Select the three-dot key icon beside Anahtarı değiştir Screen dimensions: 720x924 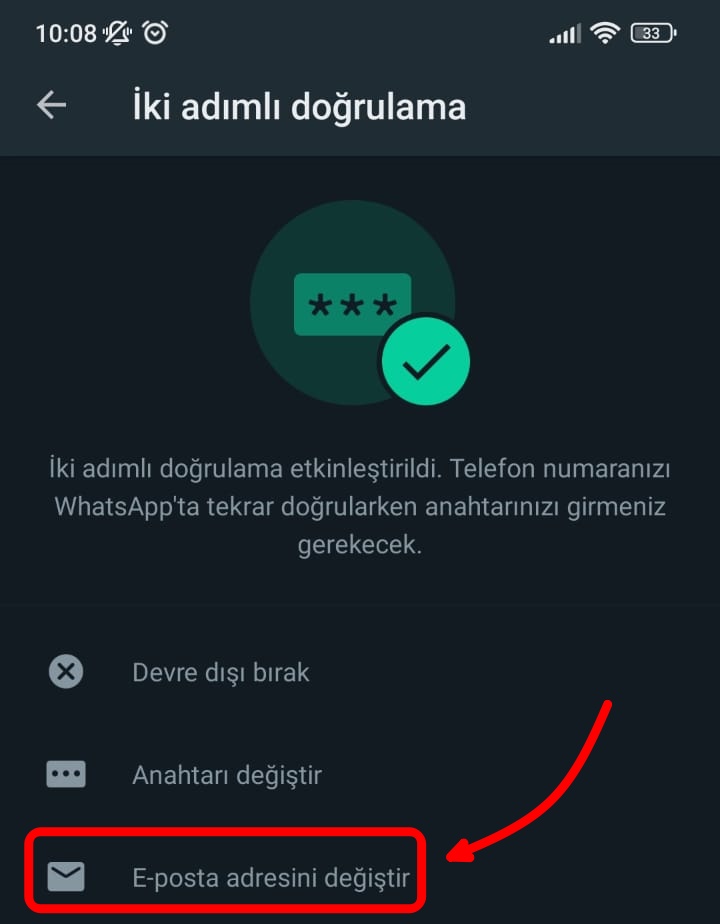click(65, 774)
